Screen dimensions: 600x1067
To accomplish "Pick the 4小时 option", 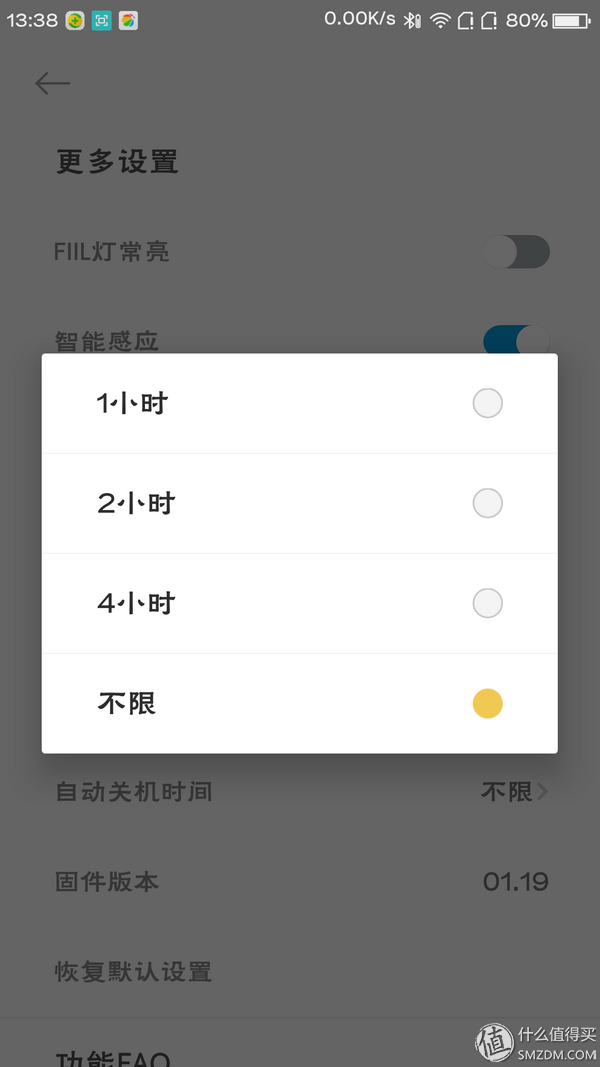I will (x=487, y=603).
